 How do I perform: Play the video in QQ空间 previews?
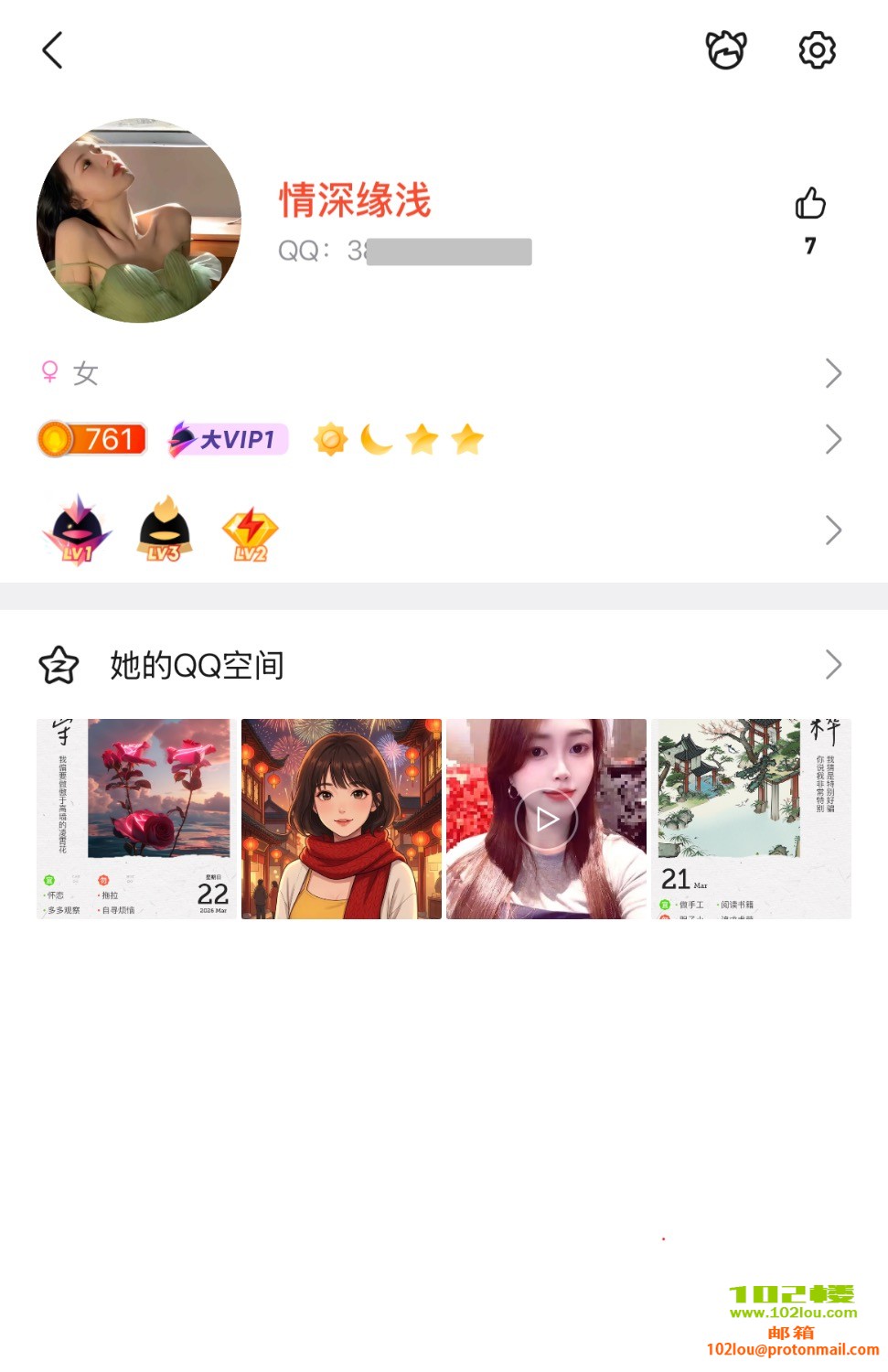coord(546,819)
